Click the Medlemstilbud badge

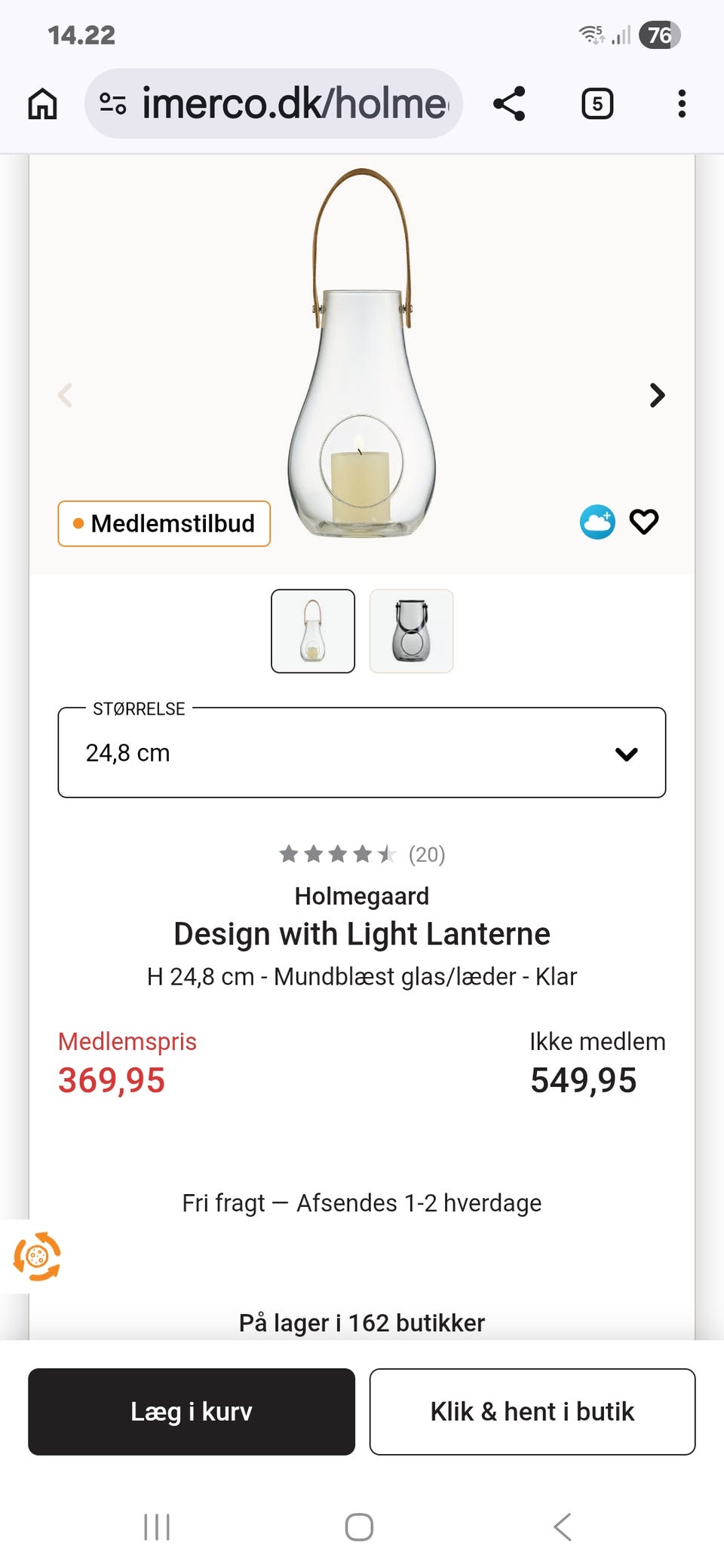point(164,523)
